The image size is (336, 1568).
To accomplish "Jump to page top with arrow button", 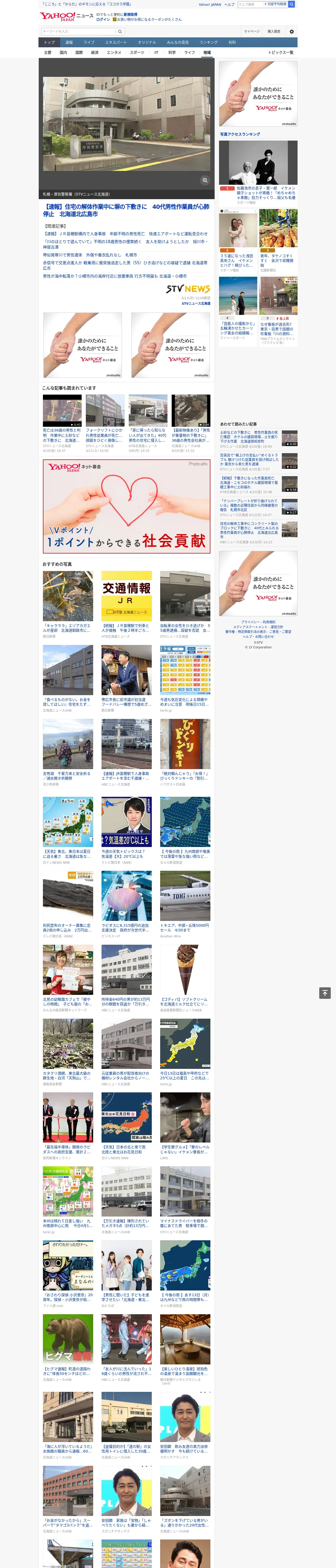I will [x=325, y=993].
